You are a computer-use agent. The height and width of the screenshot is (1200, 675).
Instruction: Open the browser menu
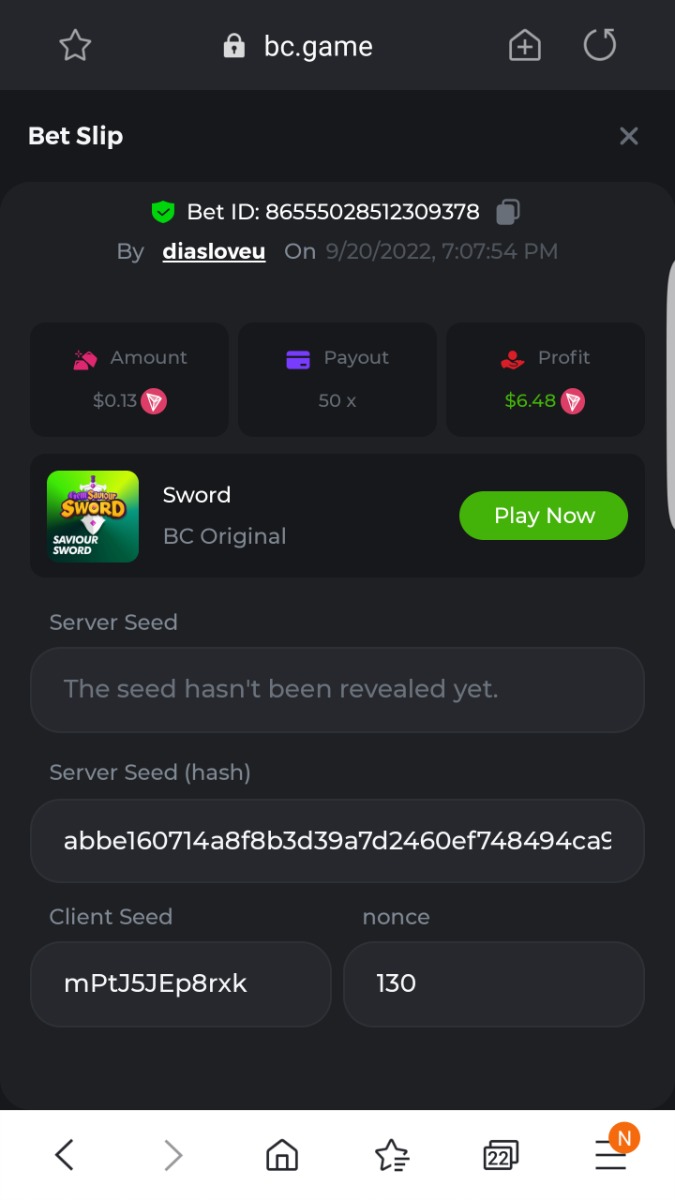[611, 1155]
